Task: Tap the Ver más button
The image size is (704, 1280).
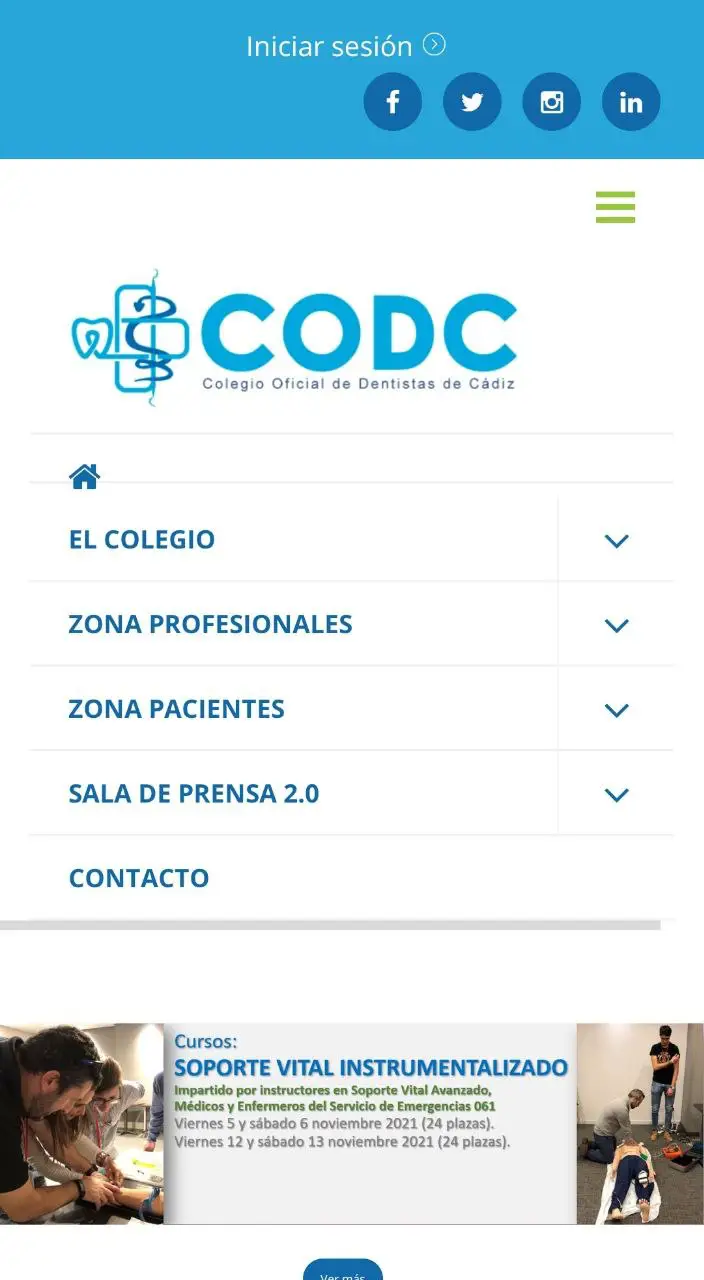Action: point(343,1270)
